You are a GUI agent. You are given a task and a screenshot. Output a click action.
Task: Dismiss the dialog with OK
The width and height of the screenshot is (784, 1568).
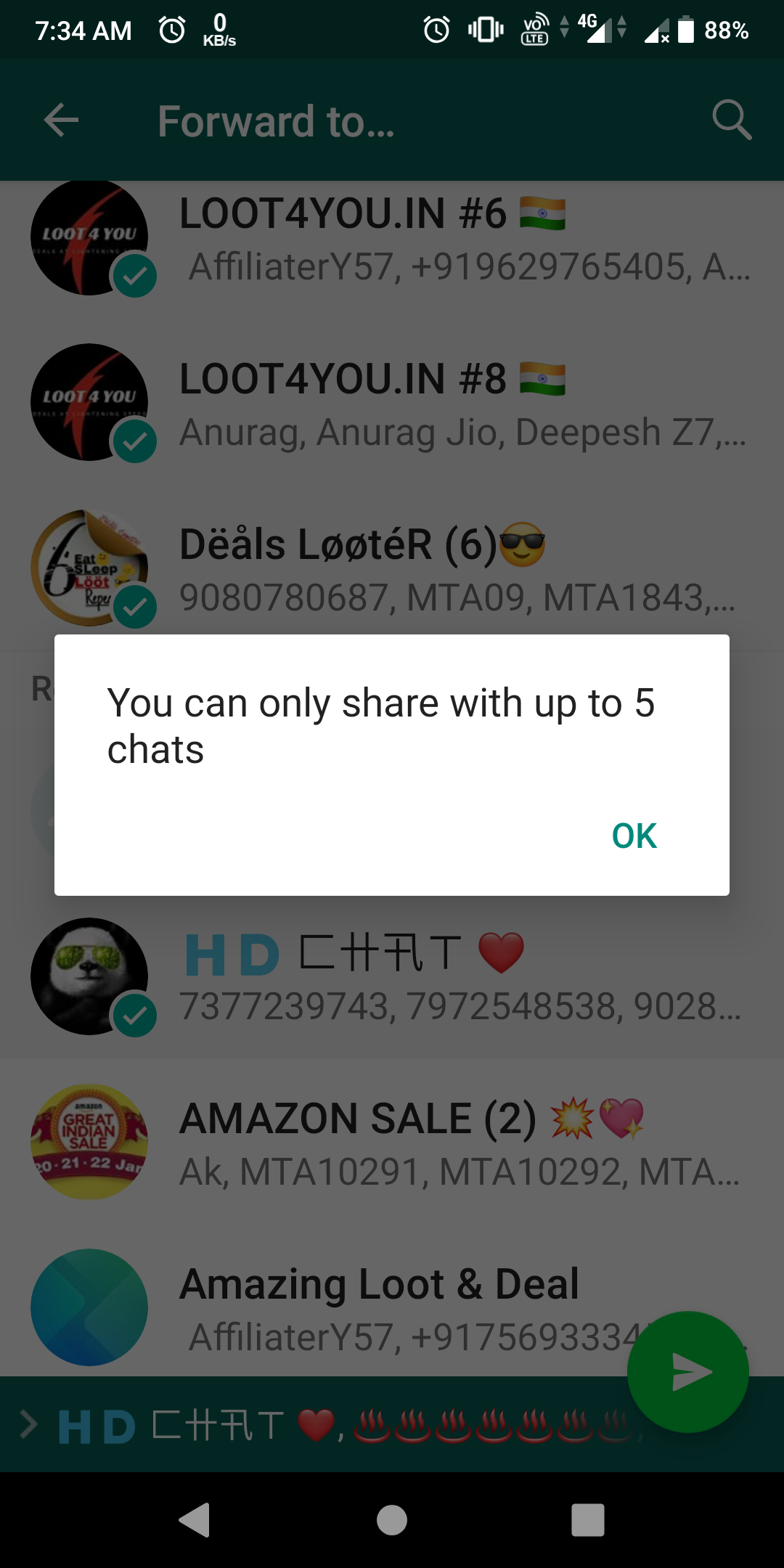click(x=634, y=836)
